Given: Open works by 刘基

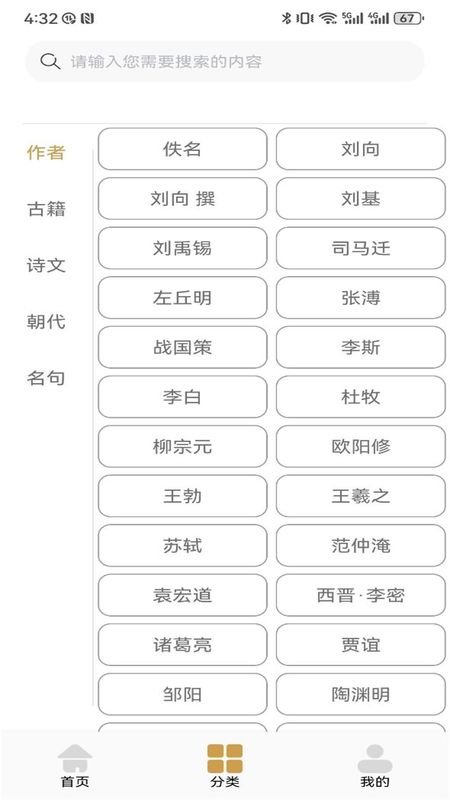Looking at the screenshot, I should click(361, 198).
